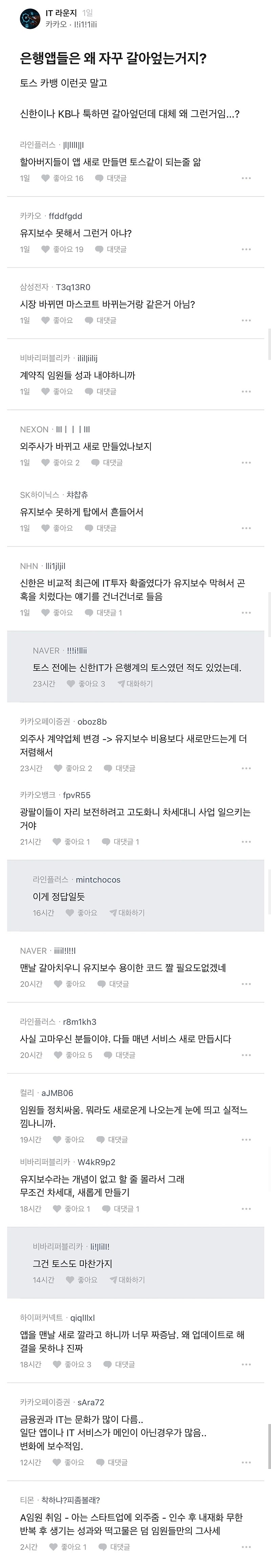Open overflow menu on W4kR9p2's comment
This screenshot has width=271, height=1568.
246,1209
